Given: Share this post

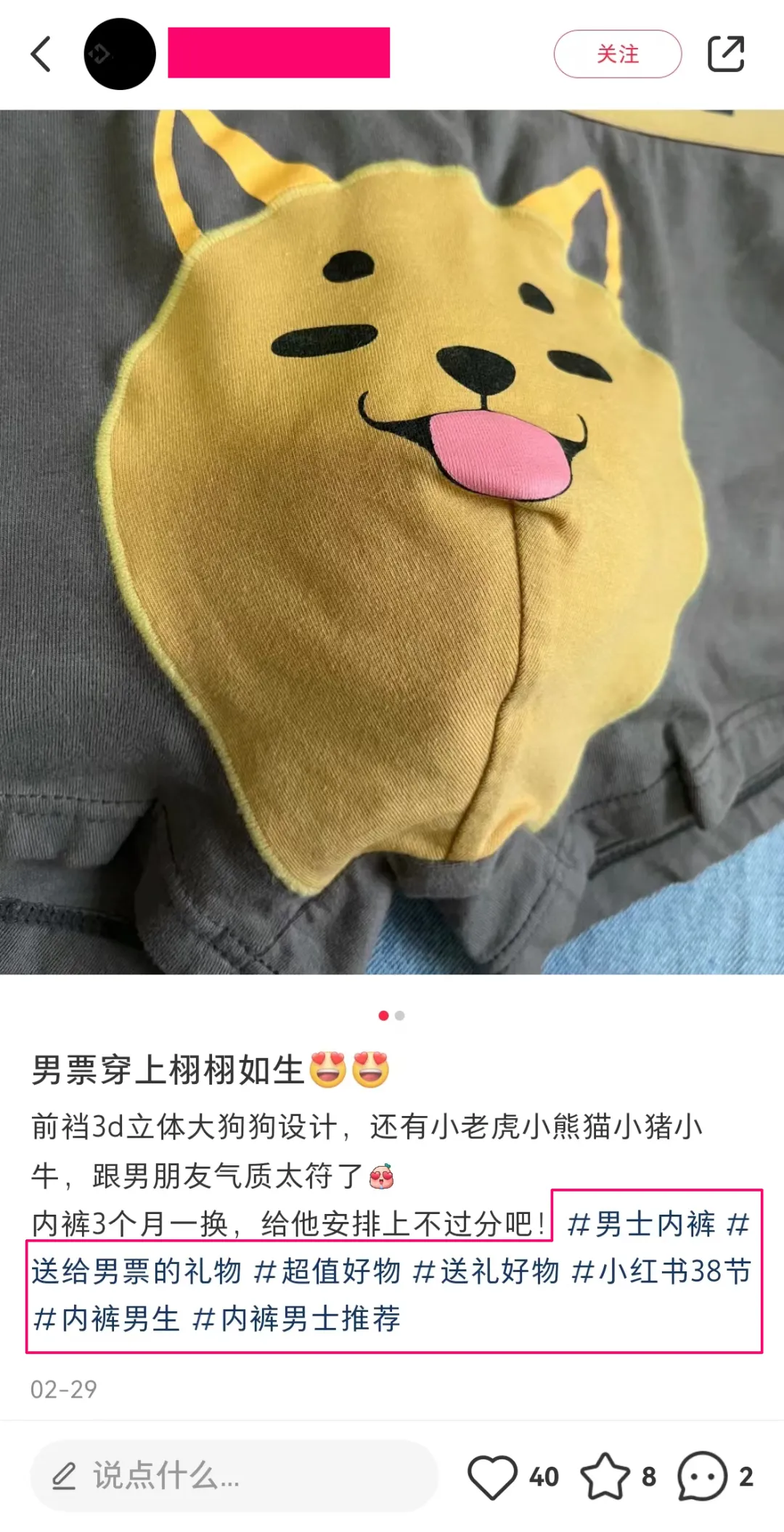Looking at the screenshot, I should [x=726, y=54].
